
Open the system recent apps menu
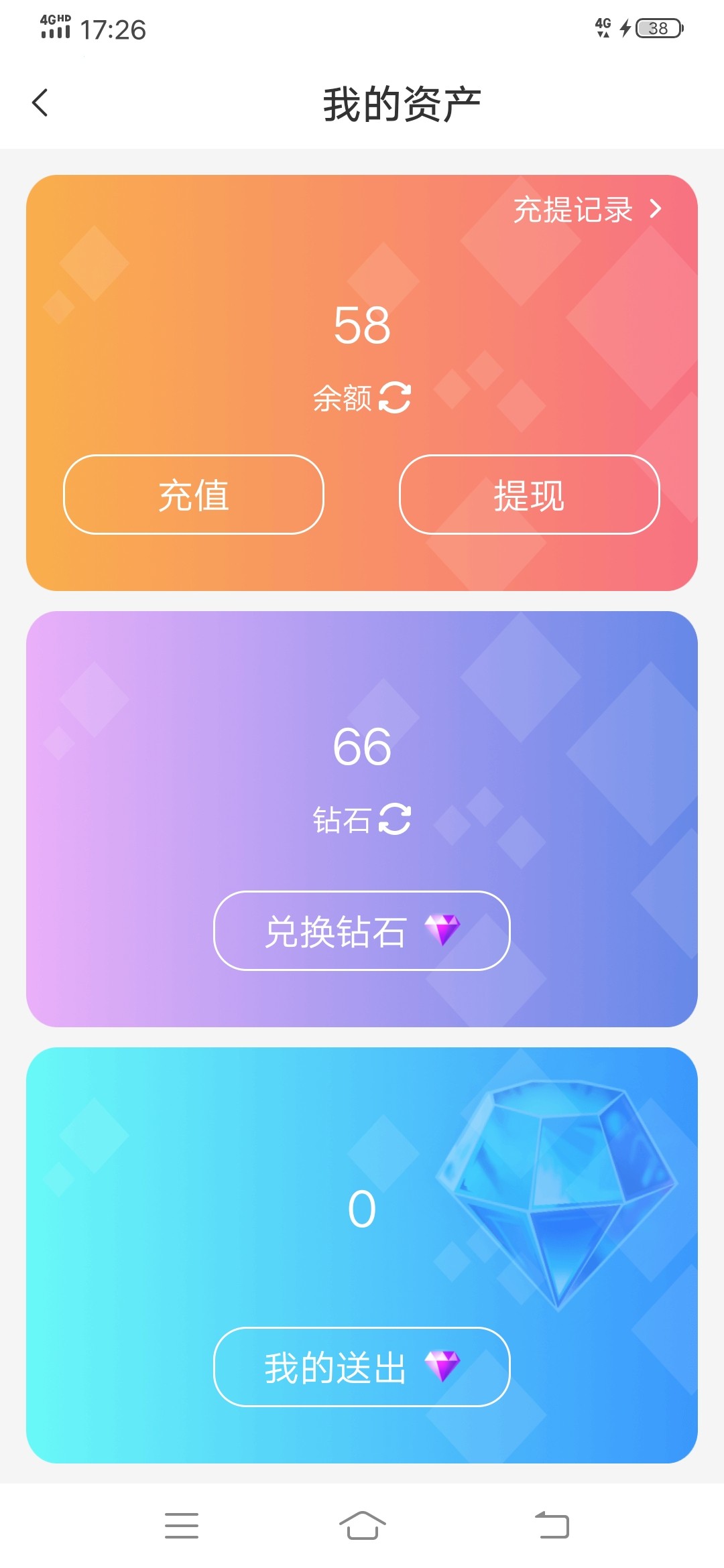coord(182,1526)
